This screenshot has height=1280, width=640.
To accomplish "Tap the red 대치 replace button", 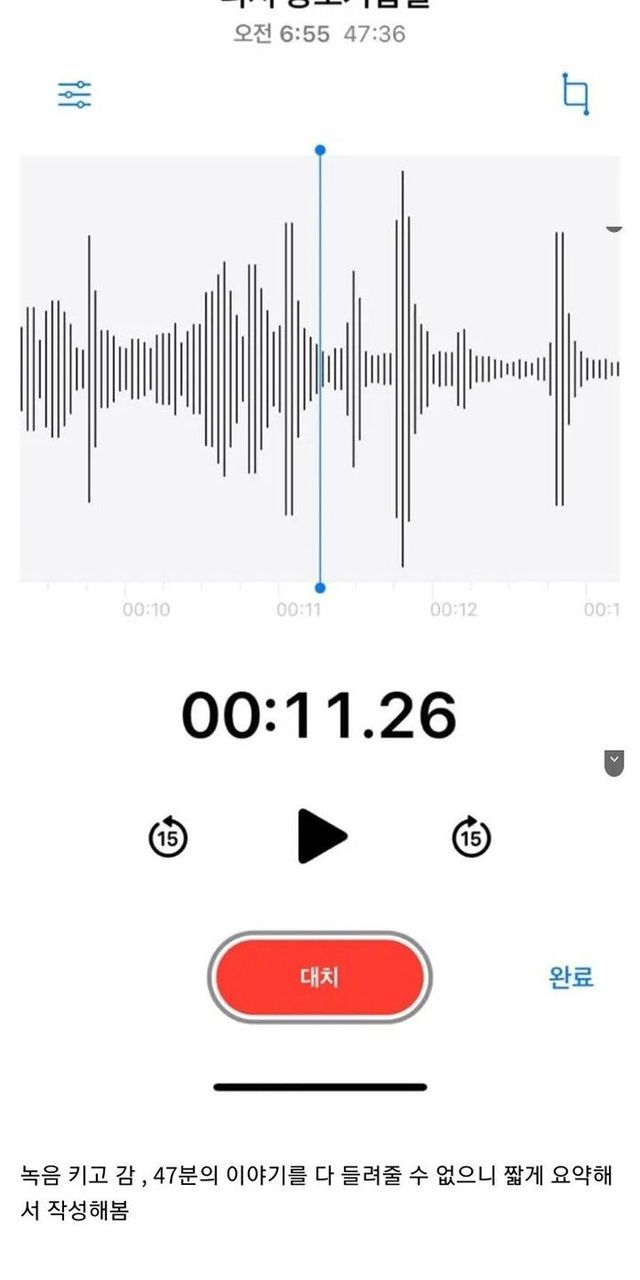I will pos(320,977).
